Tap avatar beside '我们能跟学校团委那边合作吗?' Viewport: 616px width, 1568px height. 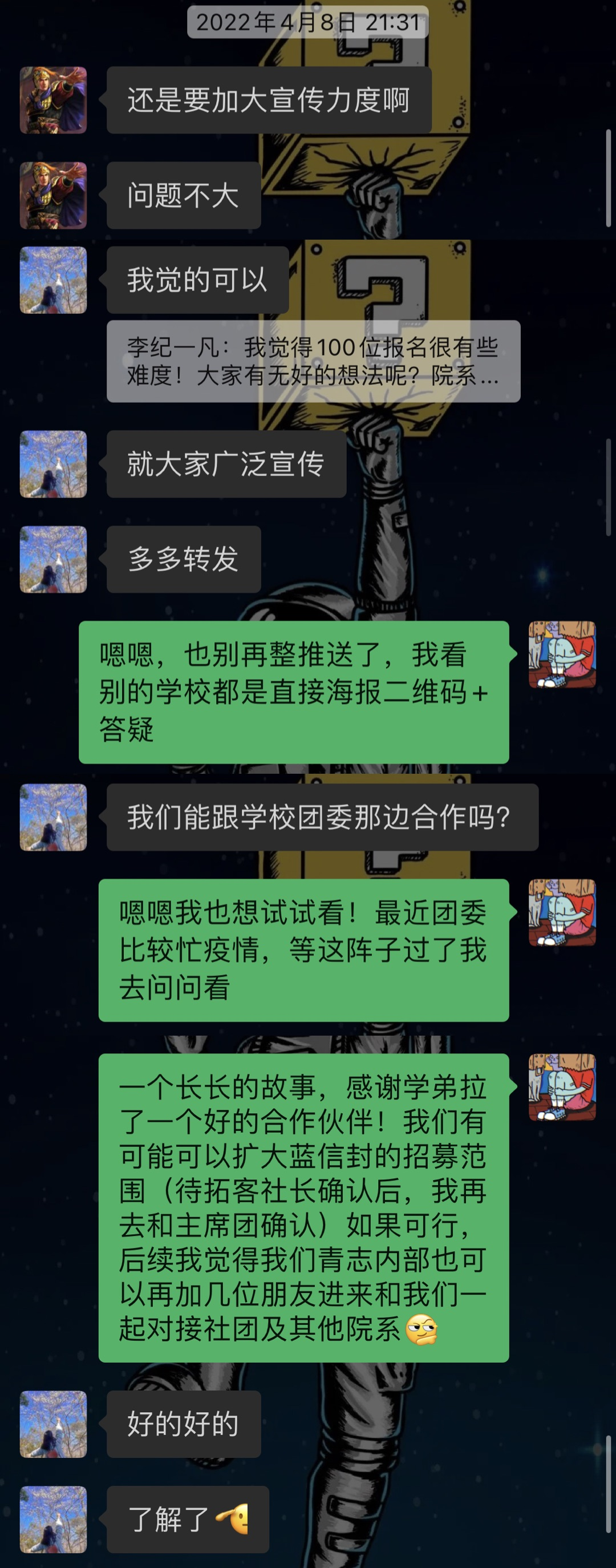pyautogui.click(x=53, y=817)
